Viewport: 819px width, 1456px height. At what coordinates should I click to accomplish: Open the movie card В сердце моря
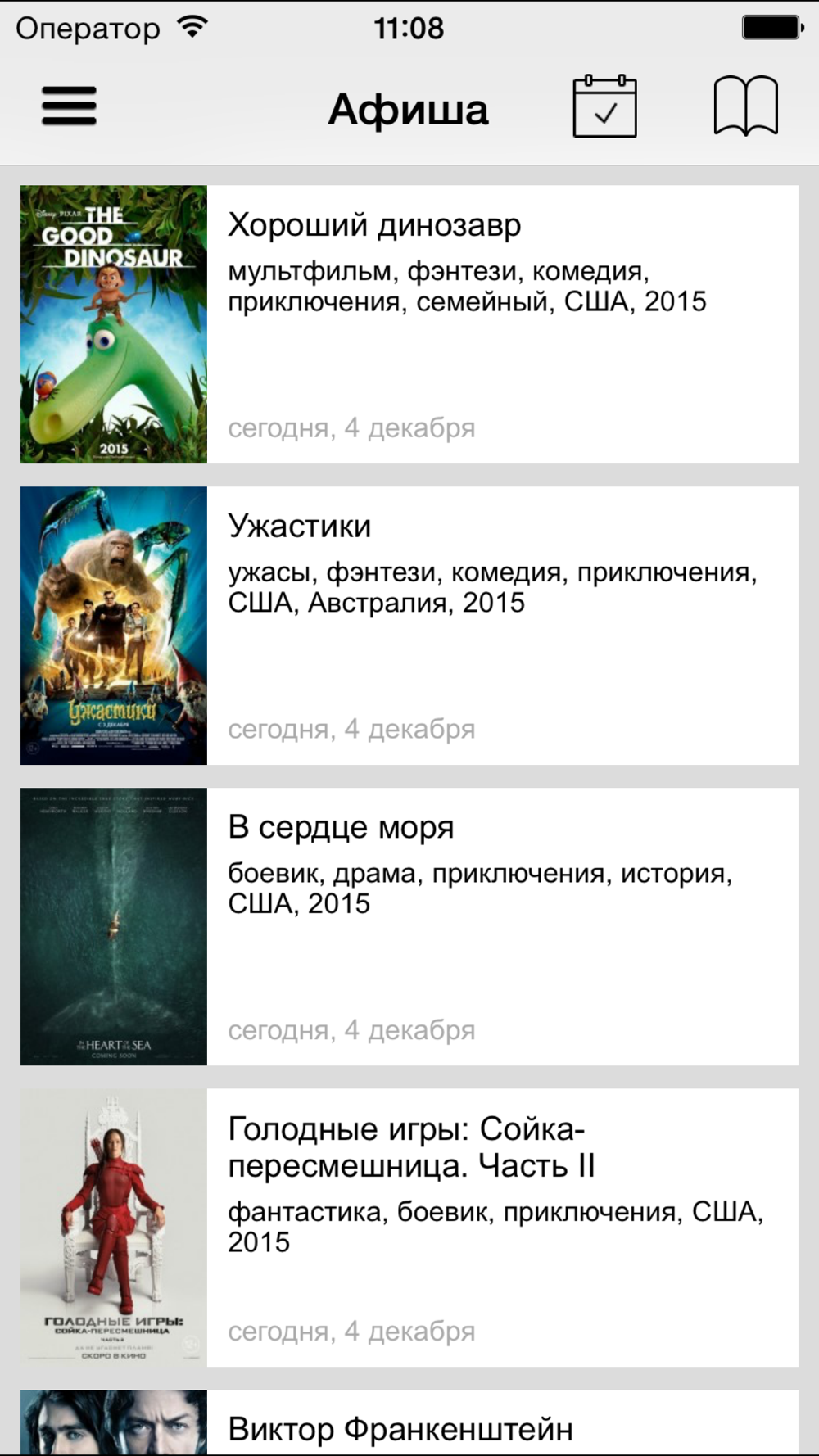click(x=409, y=927)
